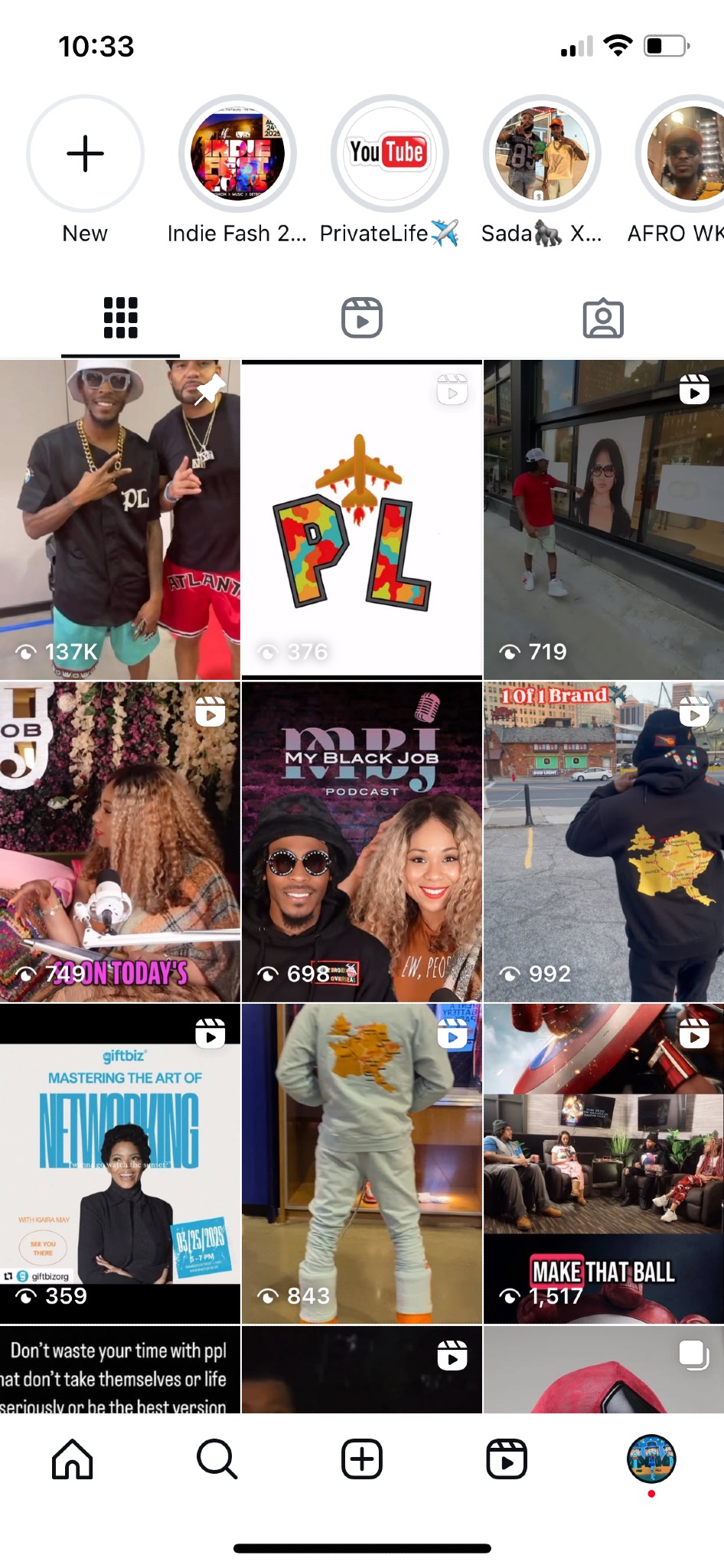Open the reel with 719 views
This screenshot has width=724, height=1568.
603,521
